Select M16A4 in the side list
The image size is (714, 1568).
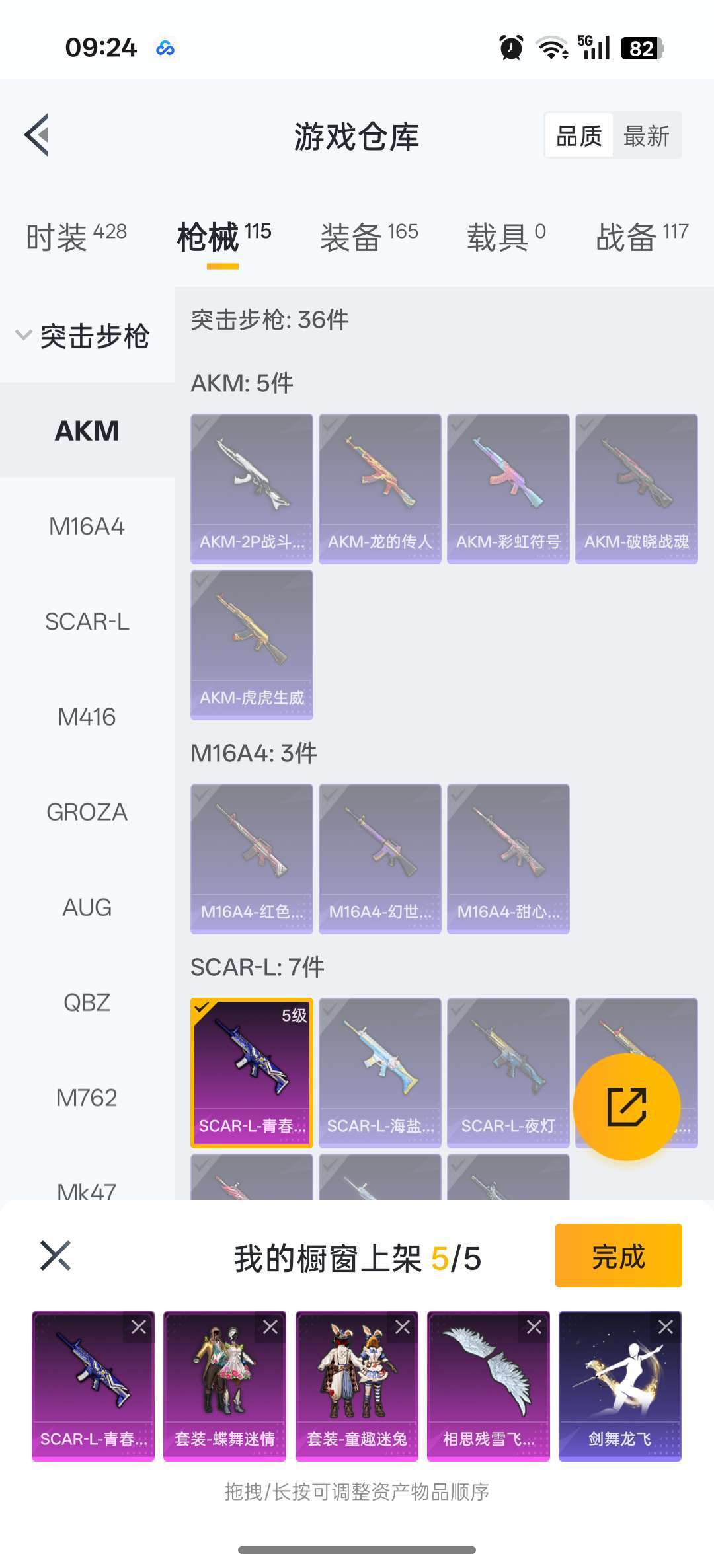point(87,527)
